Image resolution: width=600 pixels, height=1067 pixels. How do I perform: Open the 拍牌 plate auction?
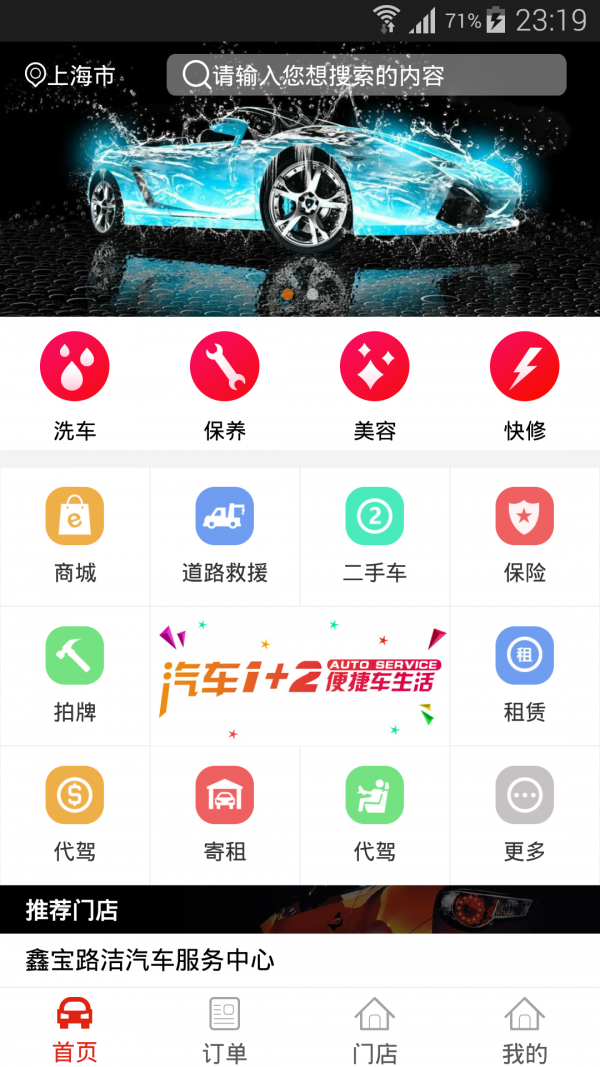pos(75,675)
